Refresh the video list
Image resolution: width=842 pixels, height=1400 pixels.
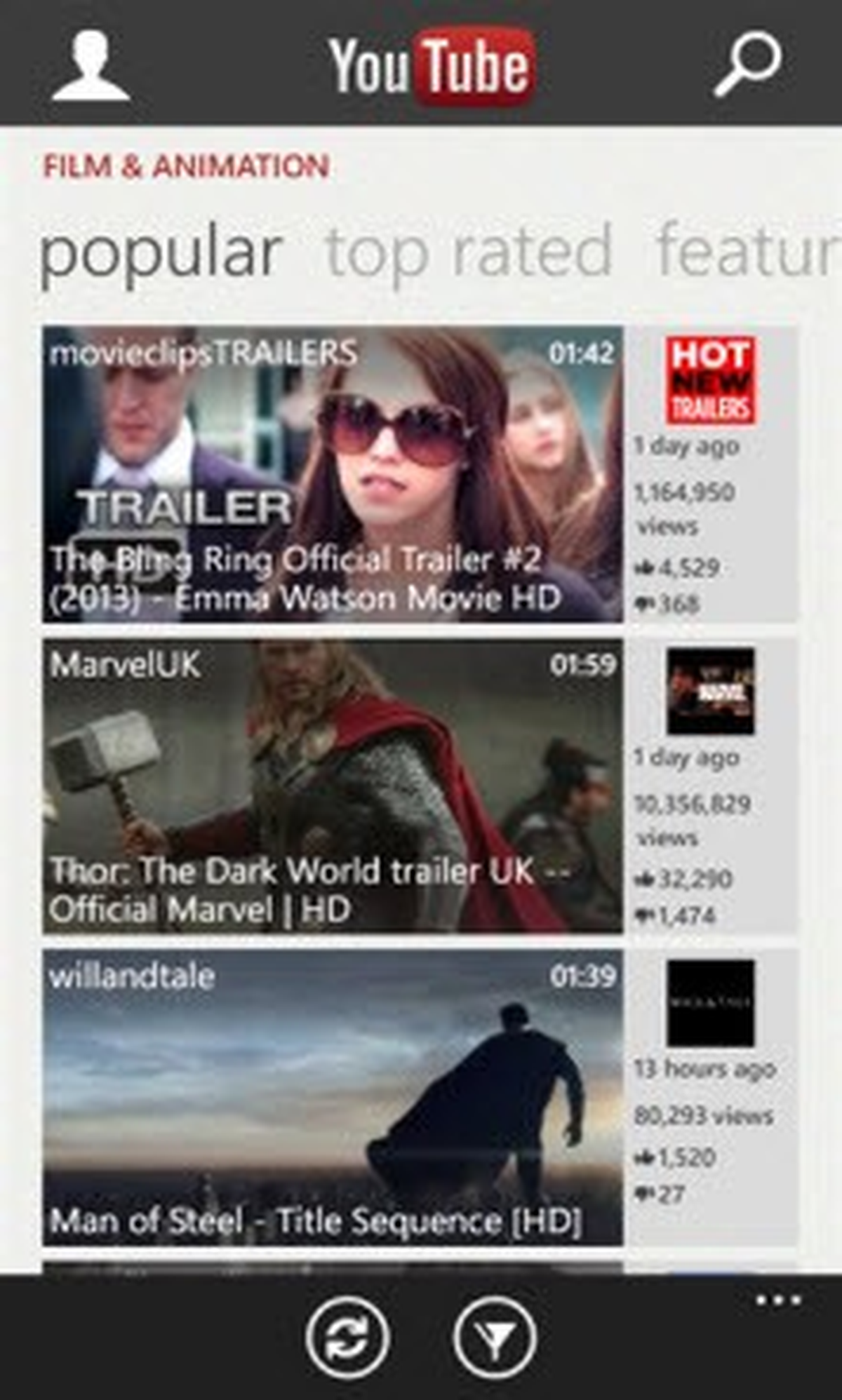point(348,1338)
